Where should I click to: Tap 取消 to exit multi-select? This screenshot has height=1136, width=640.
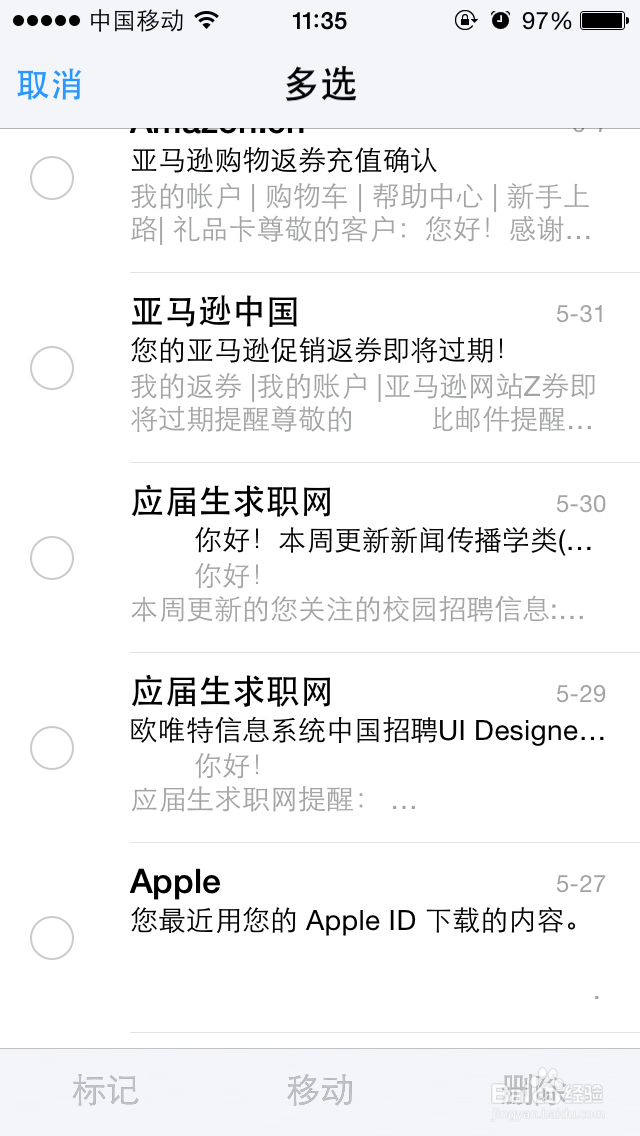(x=49, y=85)
